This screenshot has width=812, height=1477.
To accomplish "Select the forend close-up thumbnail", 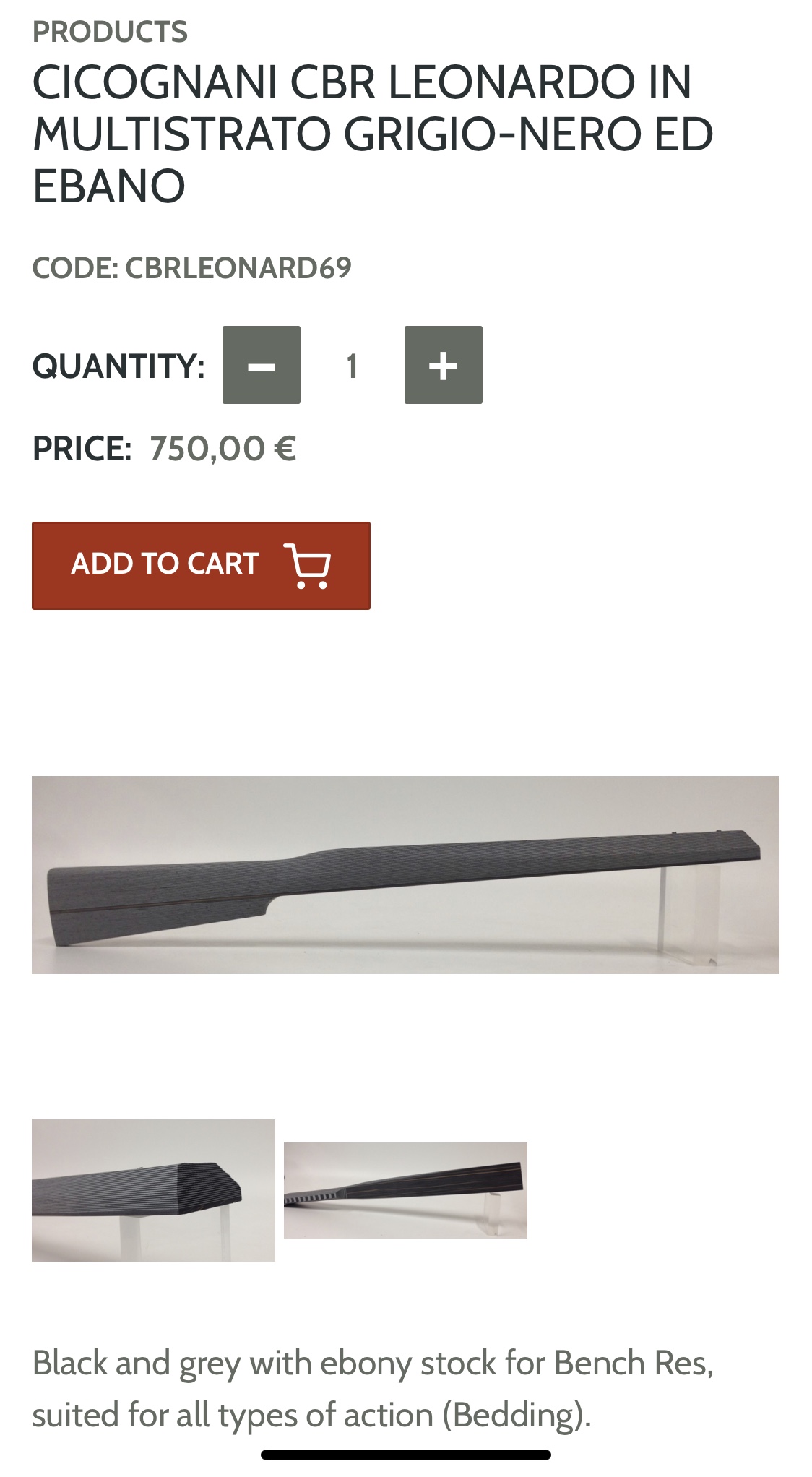I will pyautogui.click(x=153, y=1189).
